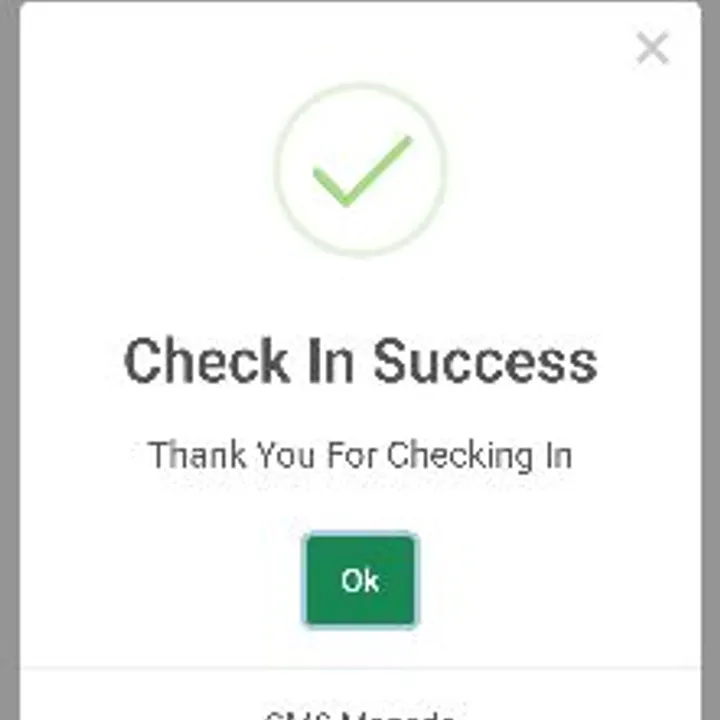Viewport: 720px width, 720px height.
Task: Tap the green Ok button
Action: 360,580
